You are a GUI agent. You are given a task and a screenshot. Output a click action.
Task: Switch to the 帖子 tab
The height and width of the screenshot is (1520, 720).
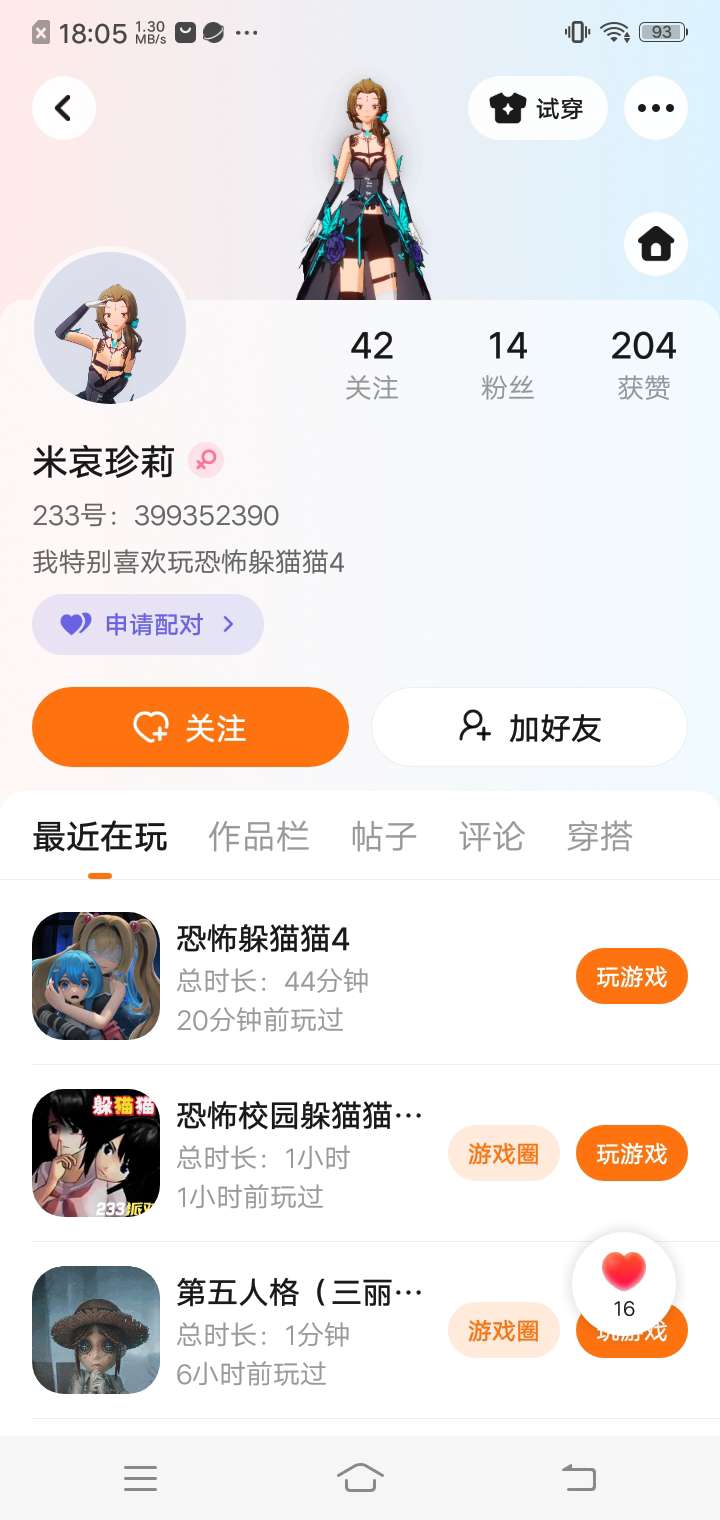tap(384, 836)
